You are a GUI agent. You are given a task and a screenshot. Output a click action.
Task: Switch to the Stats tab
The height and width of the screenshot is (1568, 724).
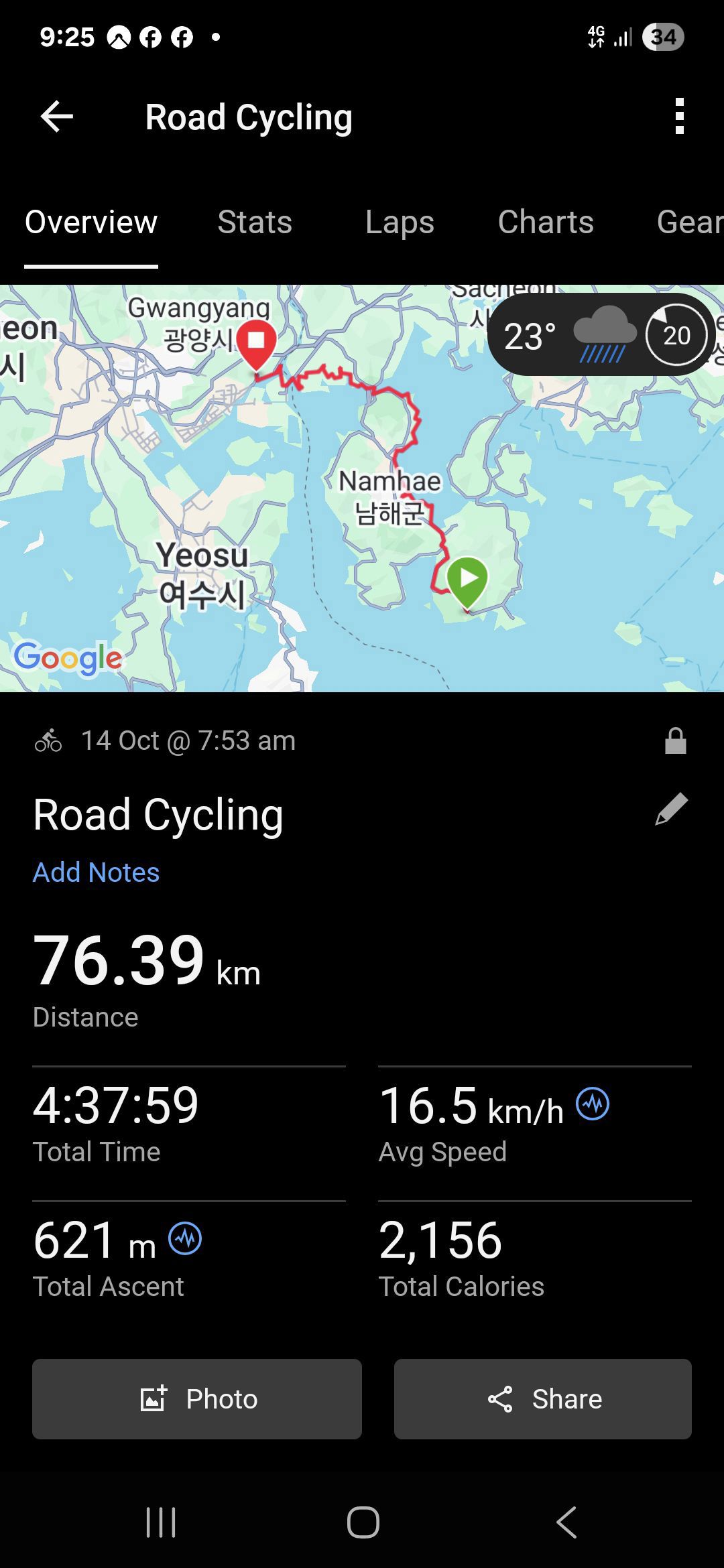tap(255, 222)
